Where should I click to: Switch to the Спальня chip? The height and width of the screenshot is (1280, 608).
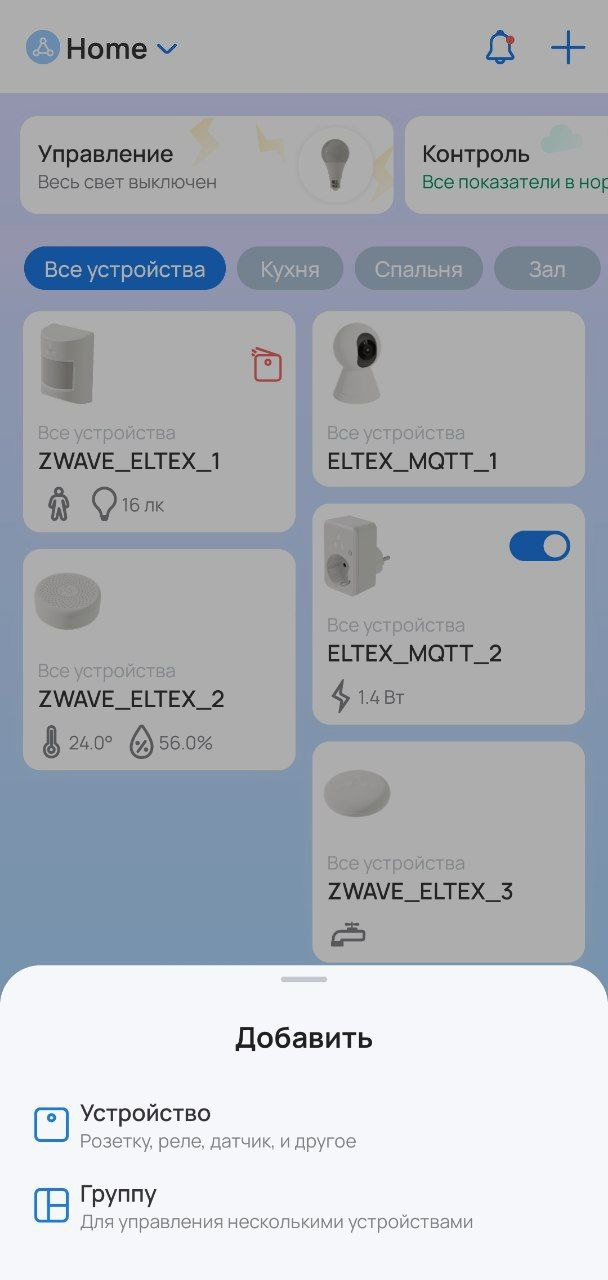pyautogui.click(x=418, y=269)
